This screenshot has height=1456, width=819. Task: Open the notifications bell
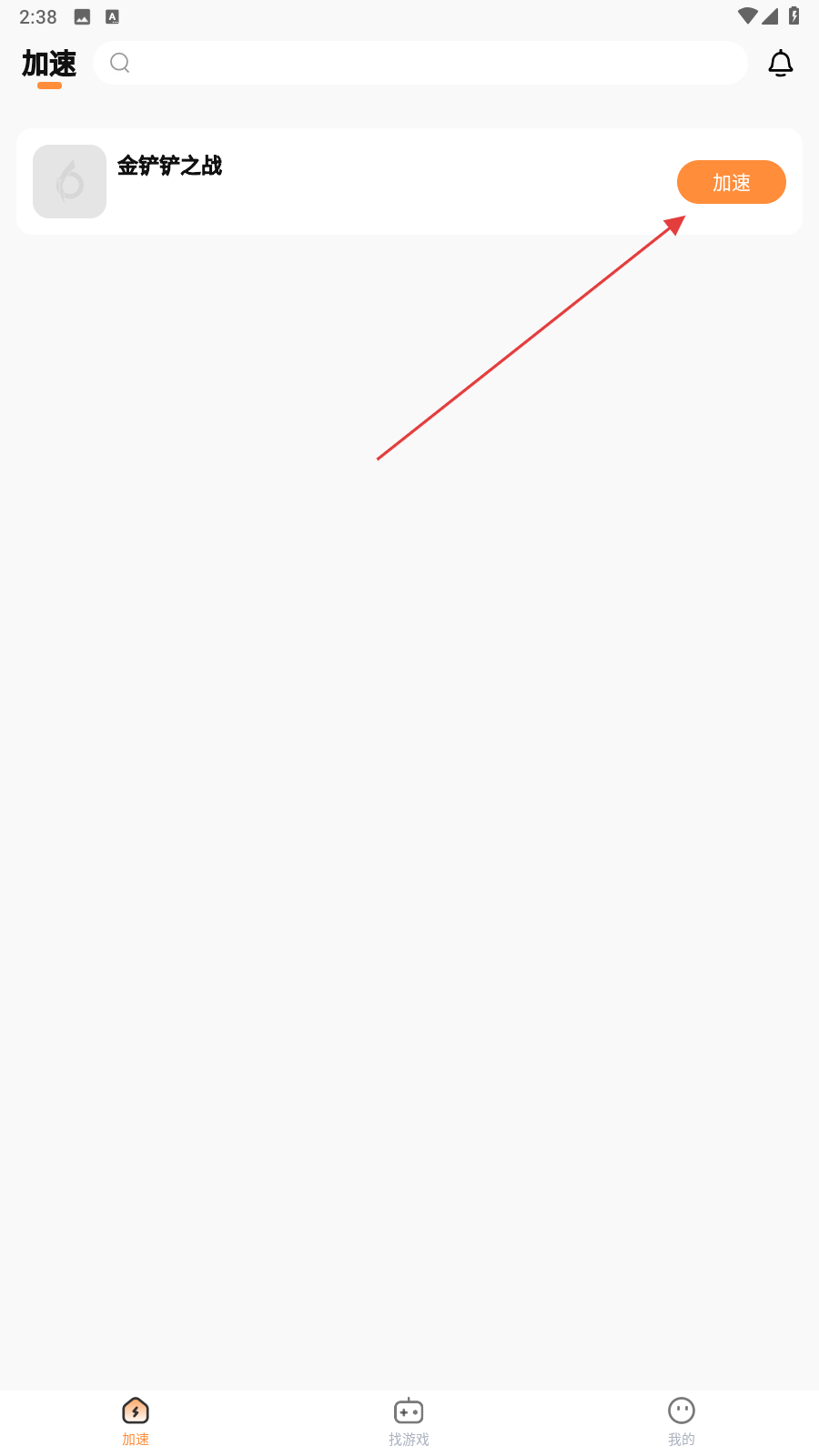pyautogui.click(x=780, y=64)
